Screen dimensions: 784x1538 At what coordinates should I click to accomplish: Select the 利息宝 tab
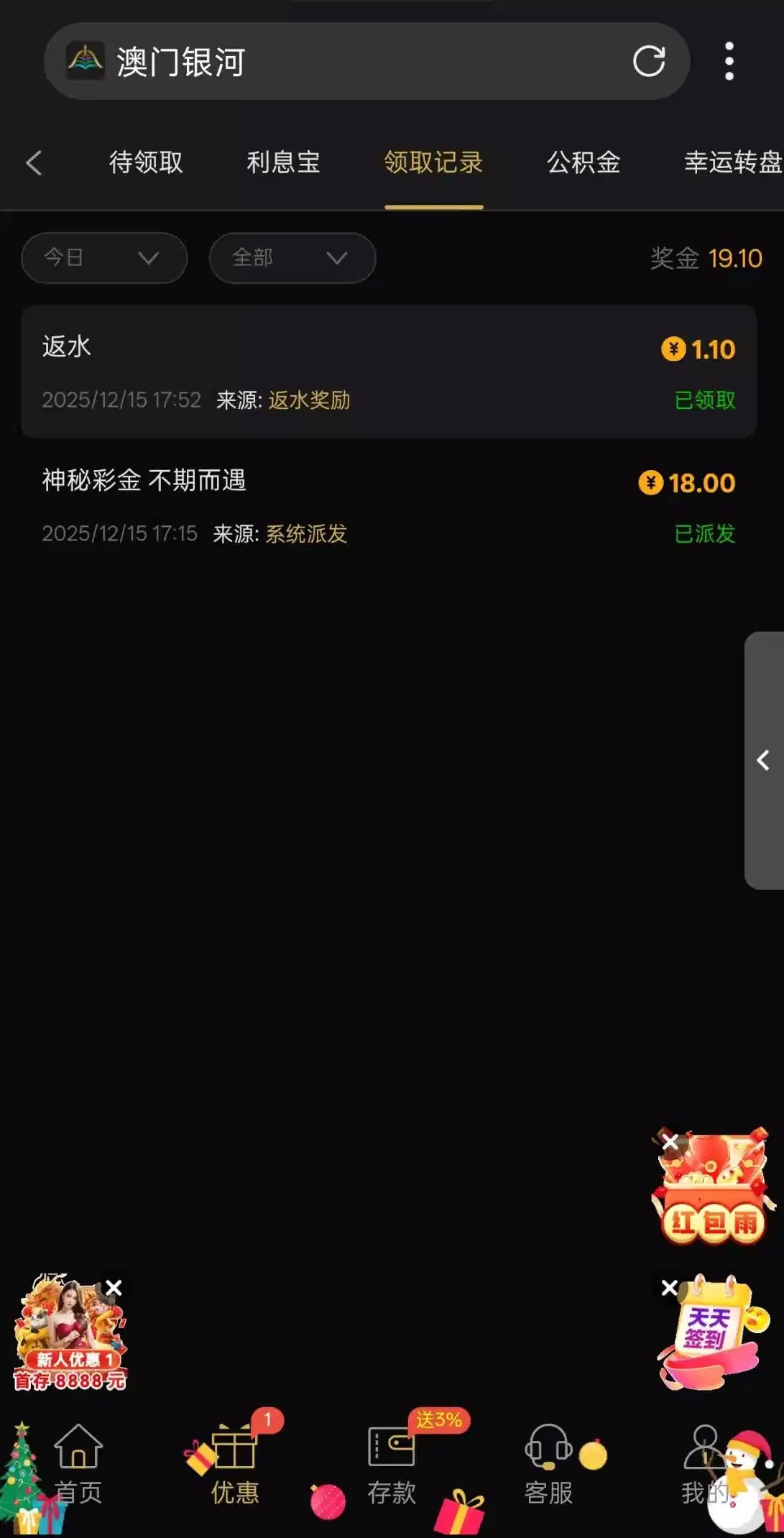[x=282, y=163]
